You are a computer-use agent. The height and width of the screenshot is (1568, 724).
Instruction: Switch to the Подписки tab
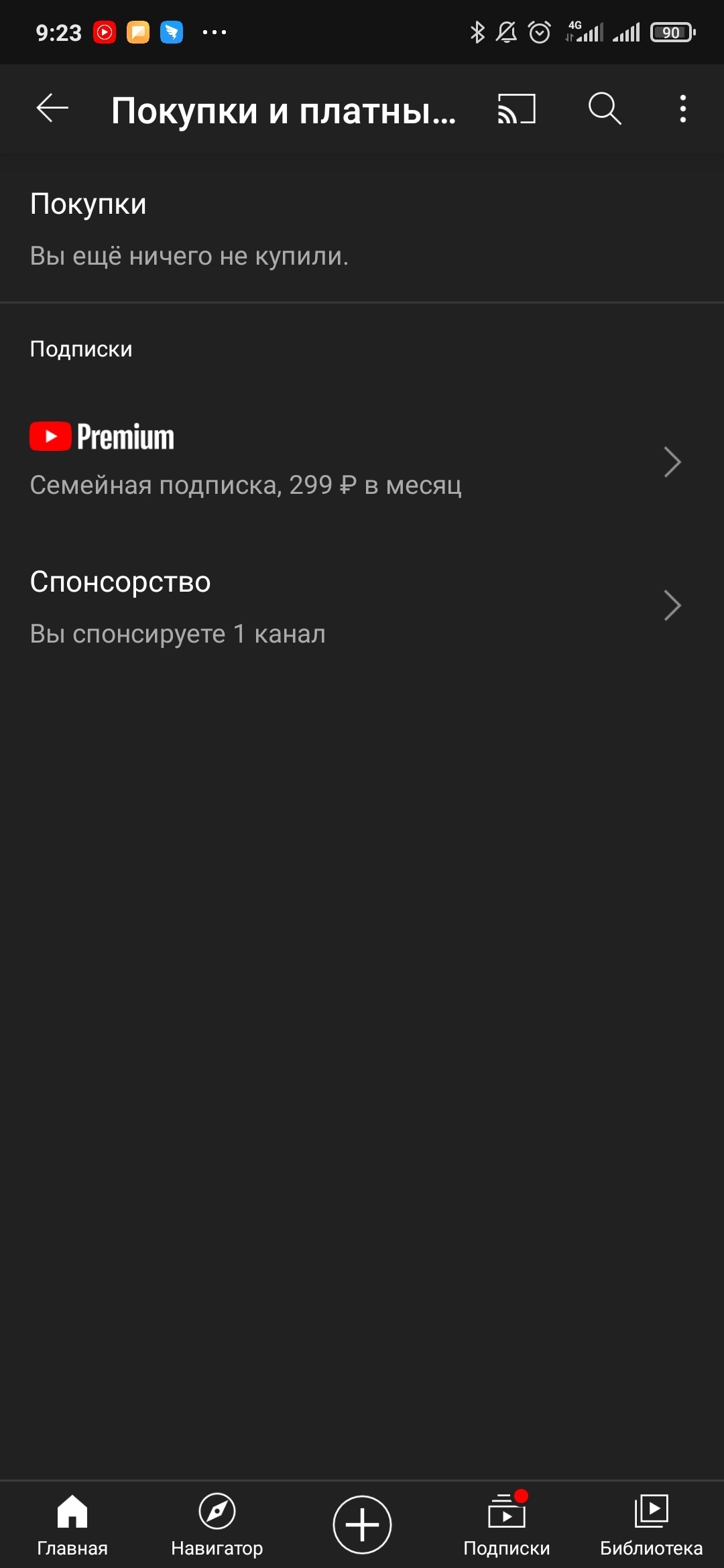[x=507, y=1524]
